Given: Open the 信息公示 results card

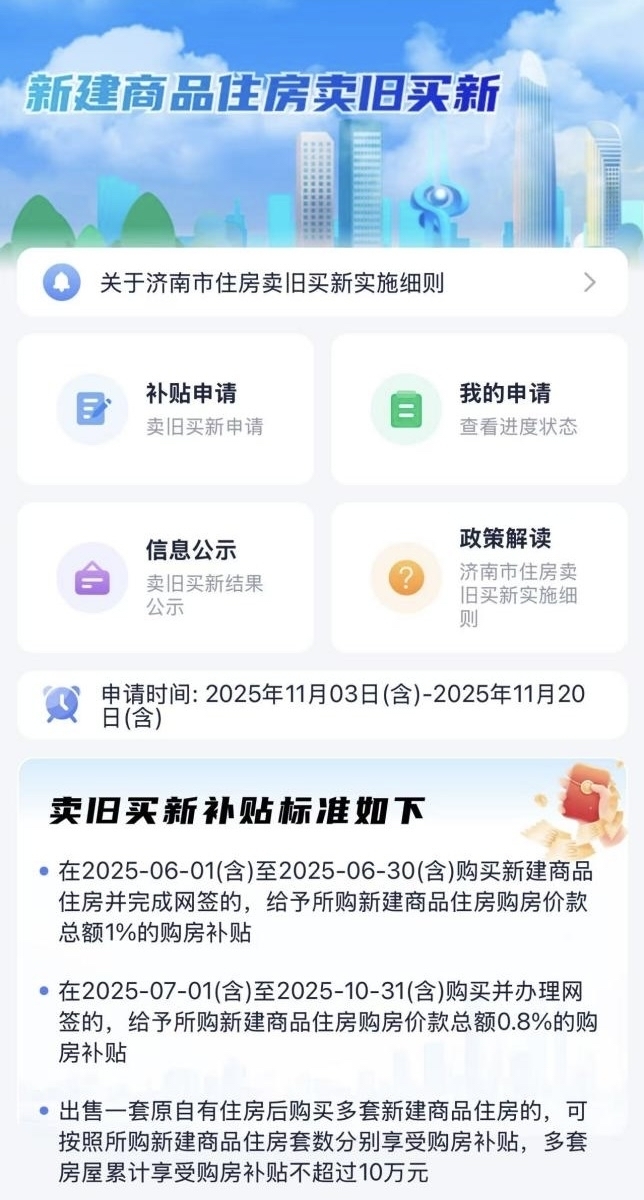Looking at the screenshot, I should click(166, 578).
